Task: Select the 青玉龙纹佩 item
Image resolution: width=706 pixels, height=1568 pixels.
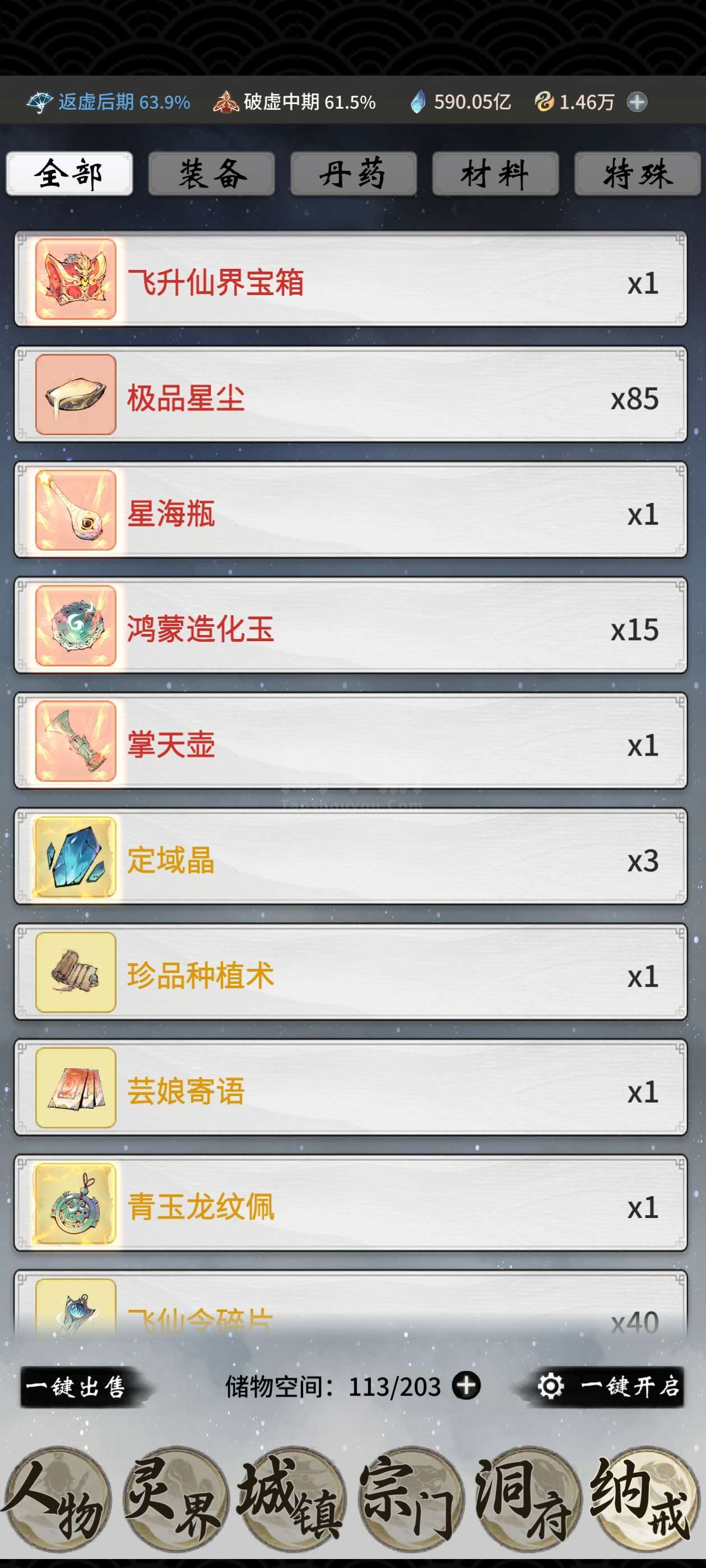Action: (x=351, y=1203)
